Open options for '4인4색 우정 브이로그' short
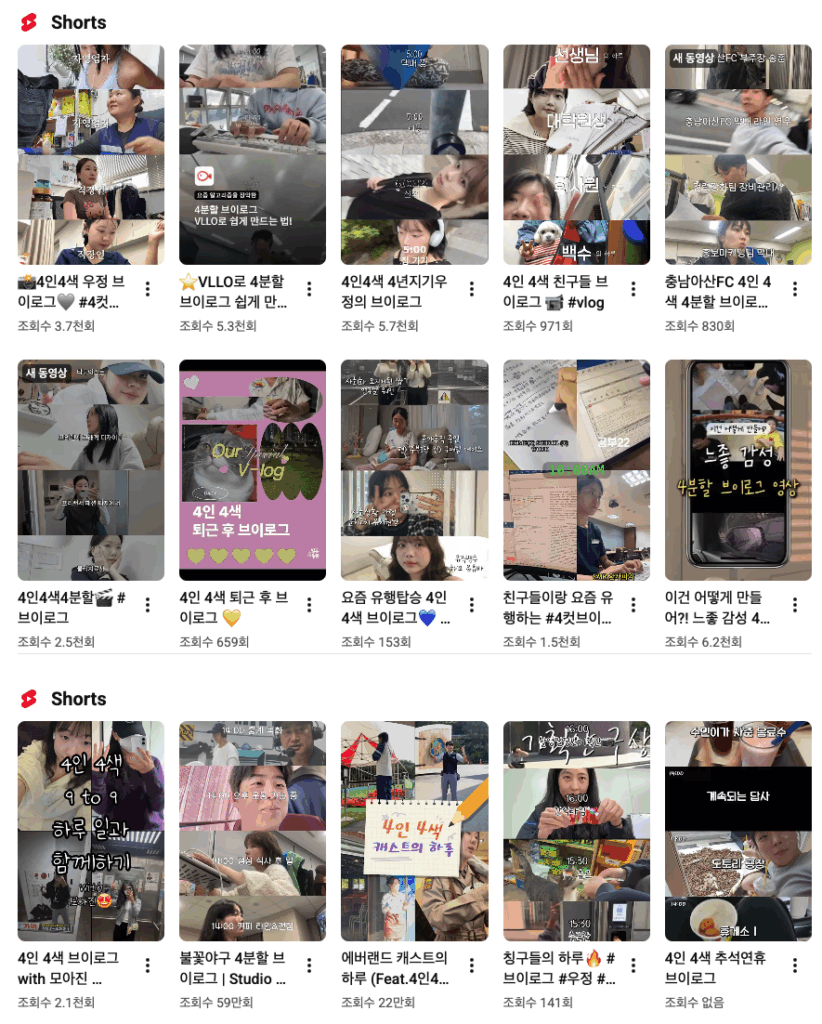The width and height of the screenshot is (822, 1024). pyautogui.click(x=148, y=289)
